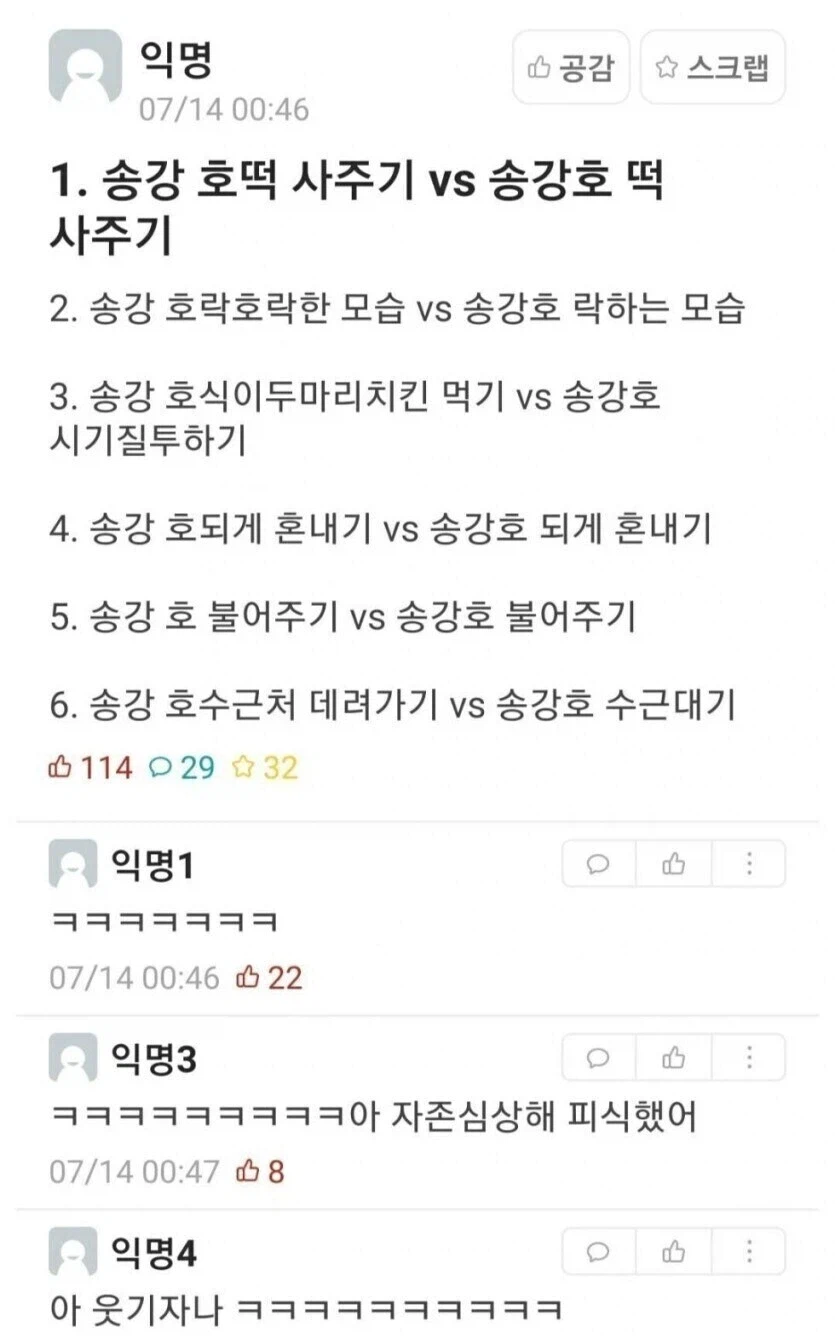Open the three-dot menu on 익명4's comment
The image size is (835, 1344).
[747, 1250]
